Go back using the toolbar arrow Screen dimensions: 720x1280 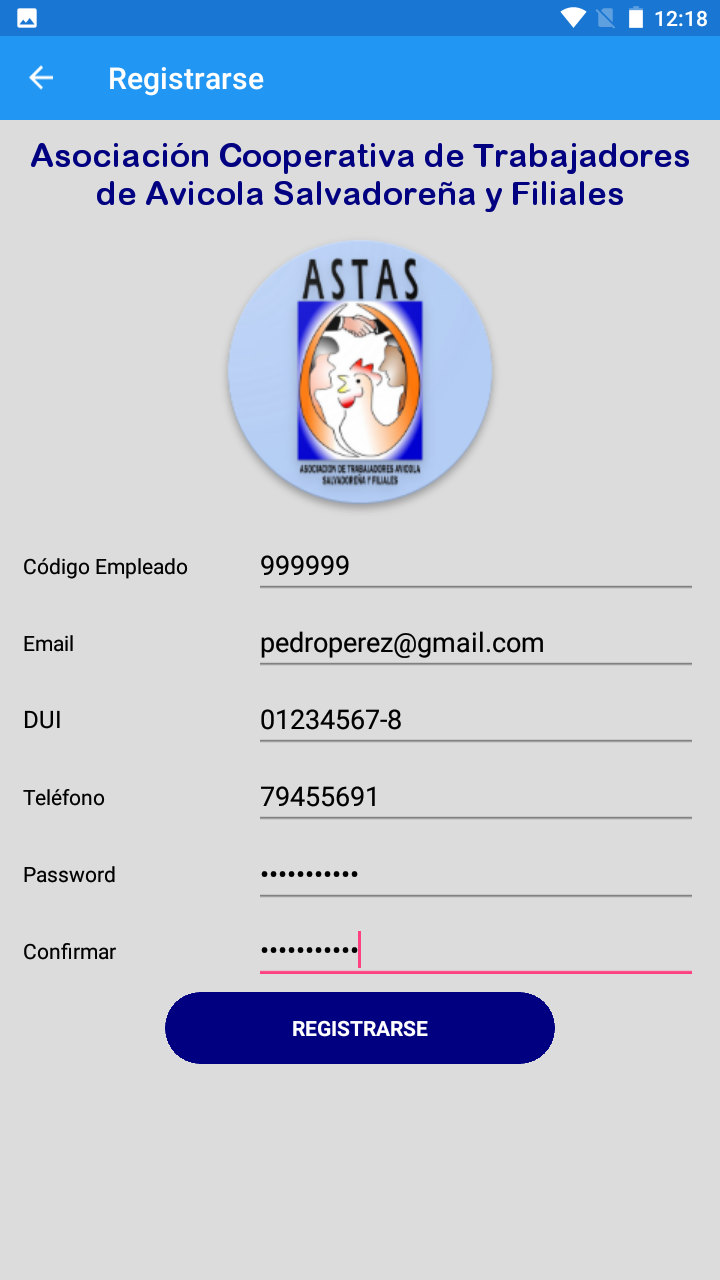41,78
